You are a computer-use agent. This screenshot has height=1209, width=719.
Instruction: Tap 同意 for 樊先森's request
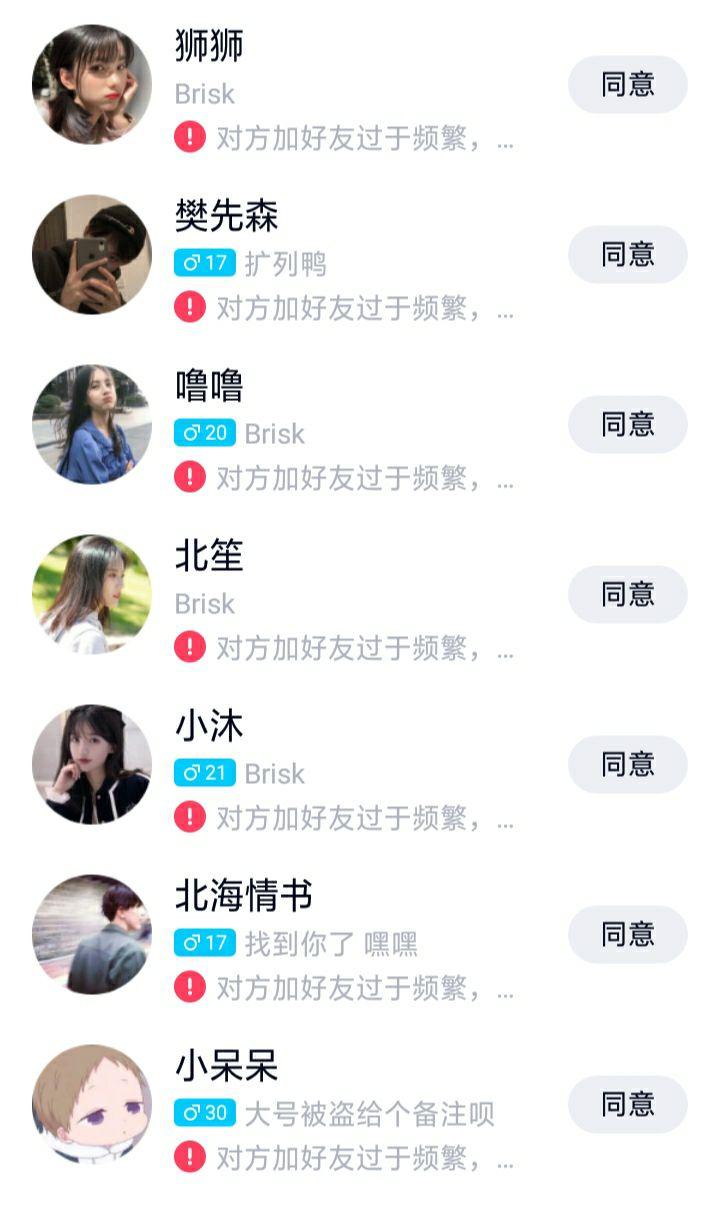(627, 255)
